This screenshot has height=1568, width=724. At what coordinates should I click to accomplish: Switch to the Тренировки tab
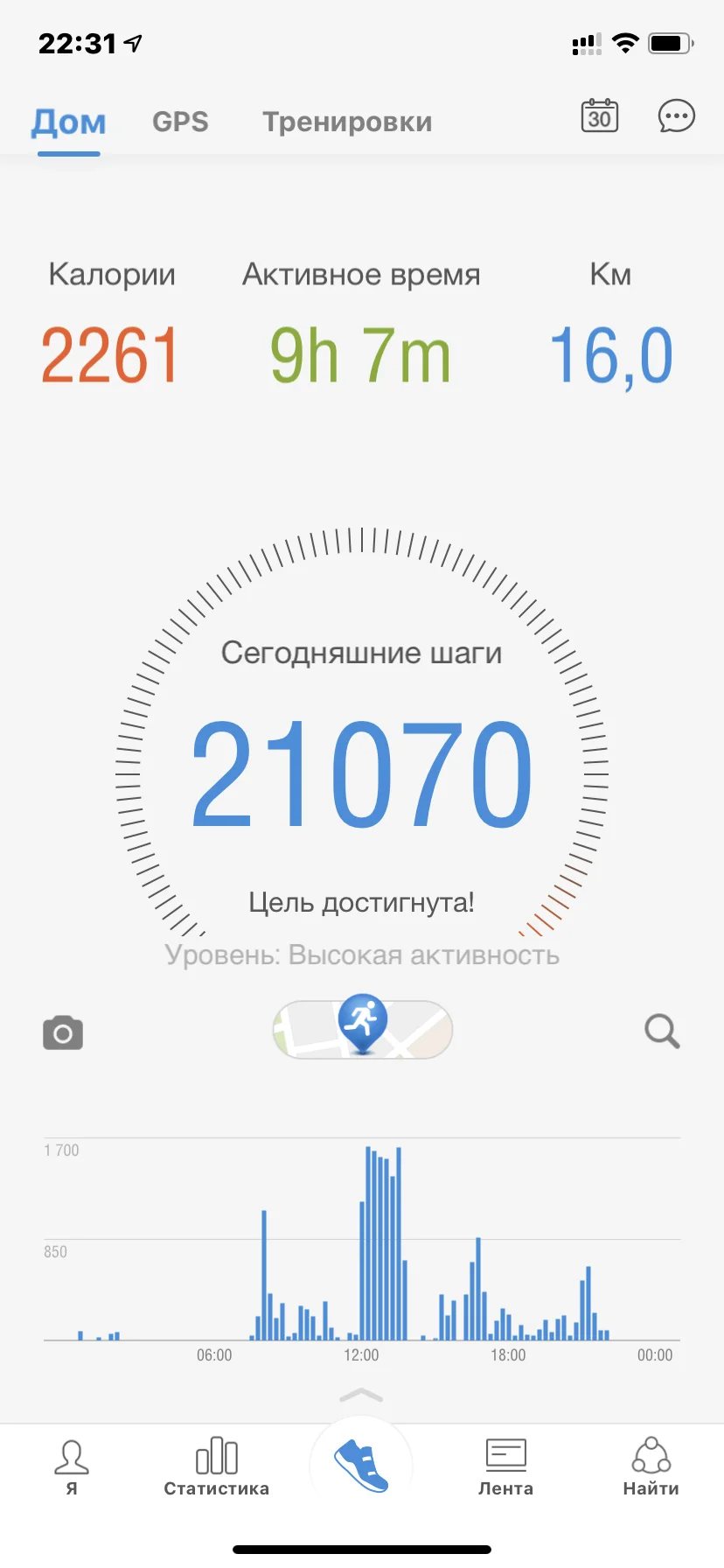point(346,122)
